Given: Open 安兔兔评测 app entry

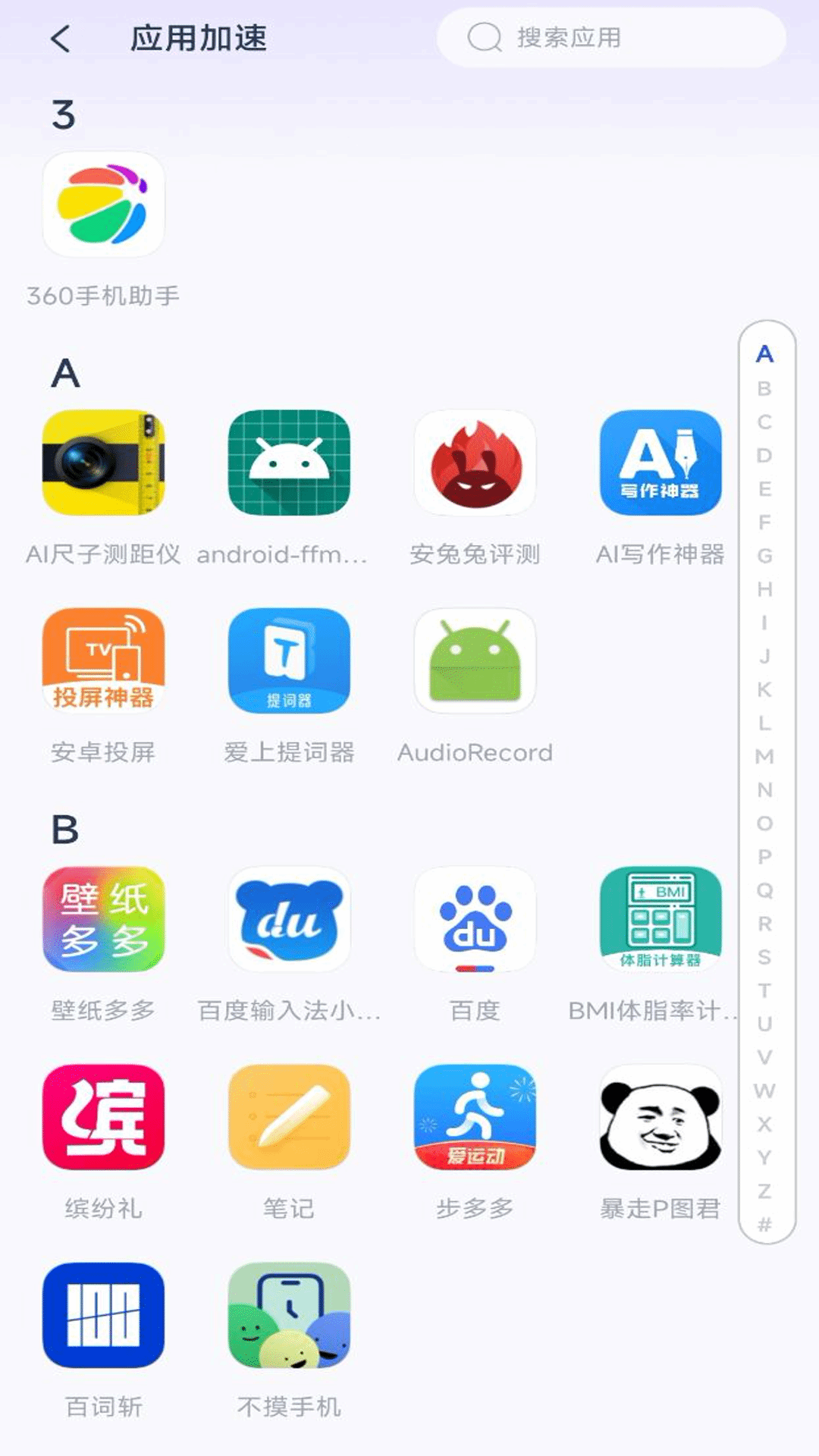Looking at the screenshot, I should point(475,463).
